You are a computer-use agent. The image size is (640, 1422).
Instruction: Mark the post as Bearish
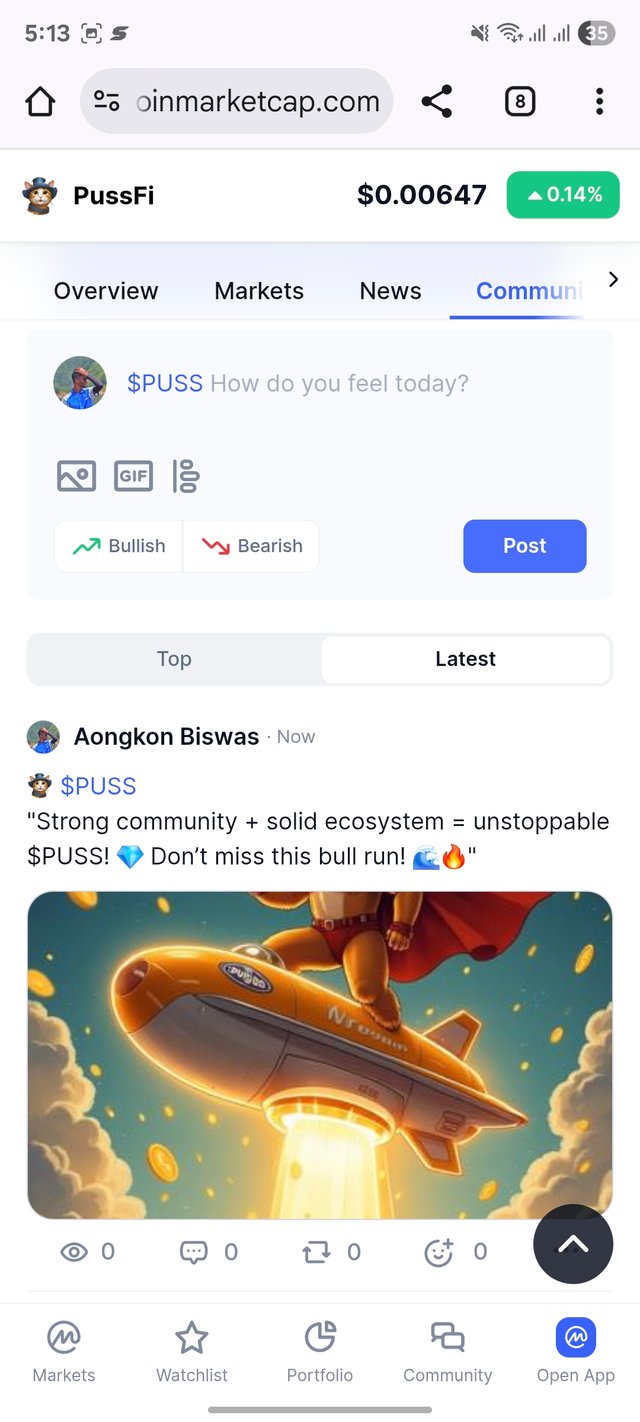252,546
